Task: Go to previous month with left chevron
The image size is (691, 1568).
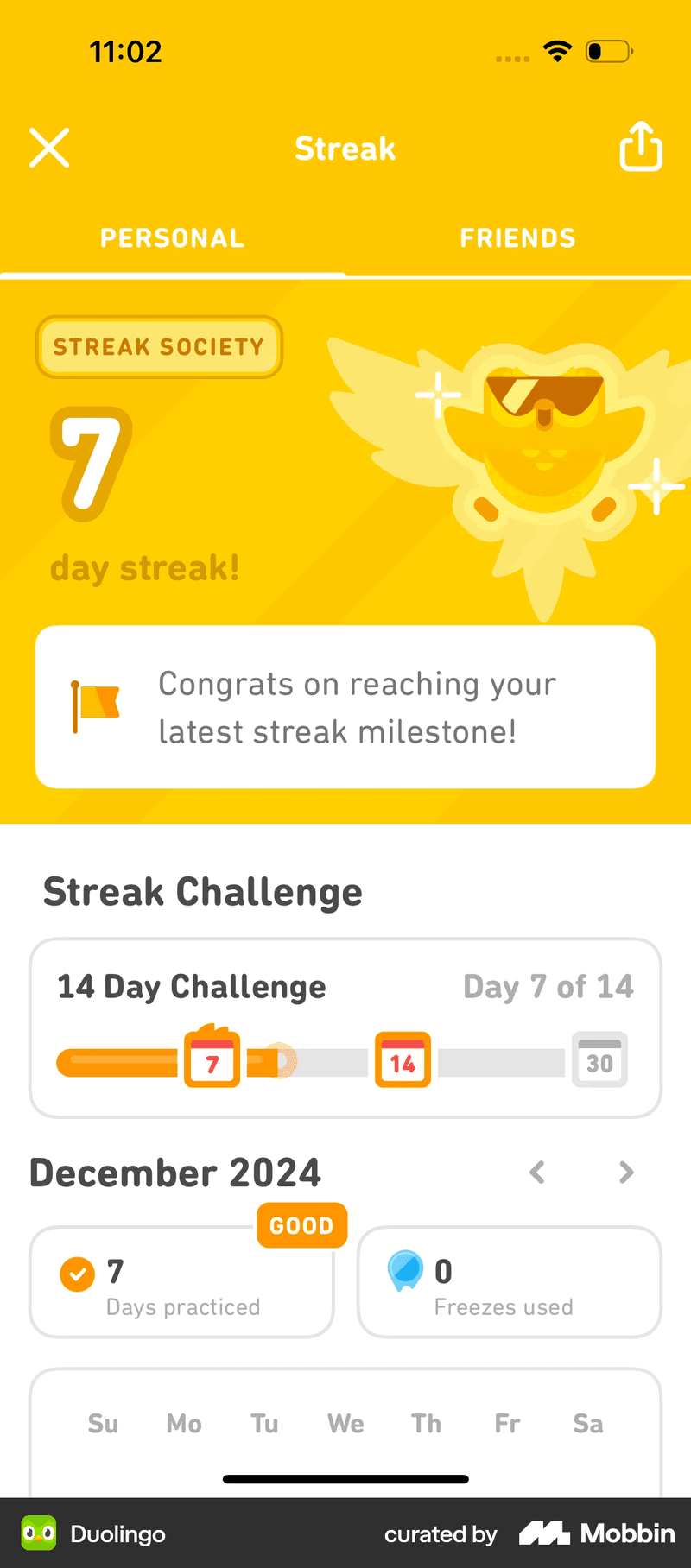Action: 537,1173
